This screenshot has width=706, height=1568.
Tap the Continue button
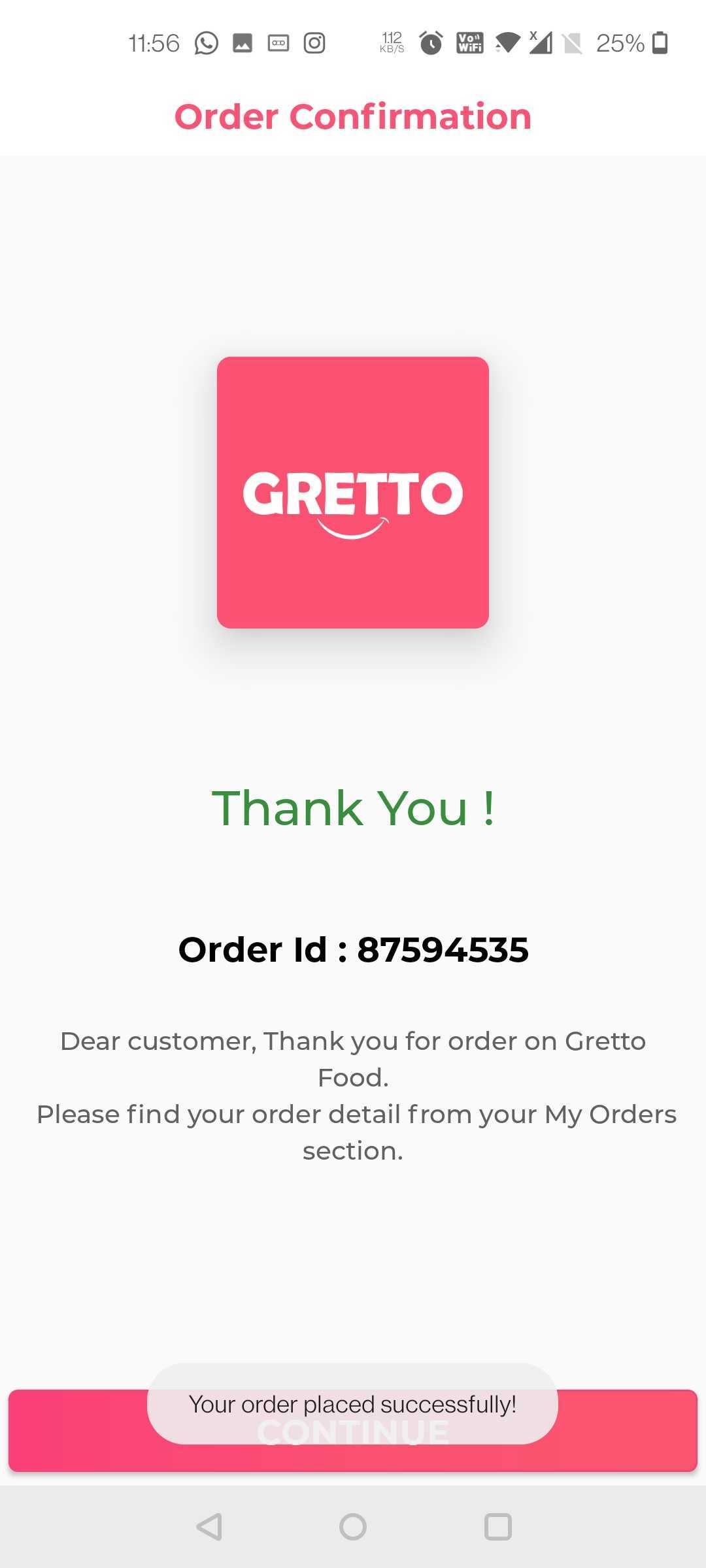tap(353, 1430)
